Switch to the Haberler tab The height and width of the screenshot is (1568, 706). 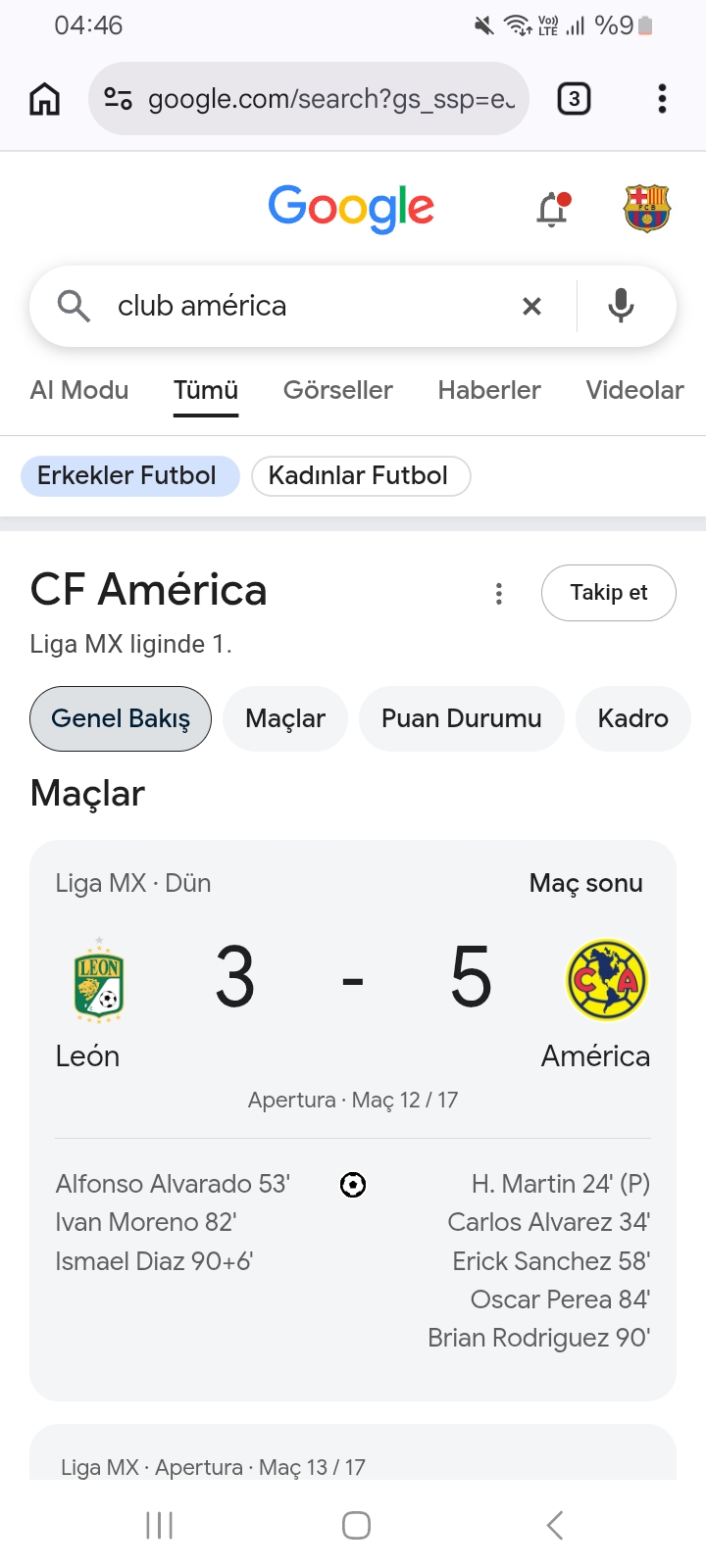coord(489,390)
